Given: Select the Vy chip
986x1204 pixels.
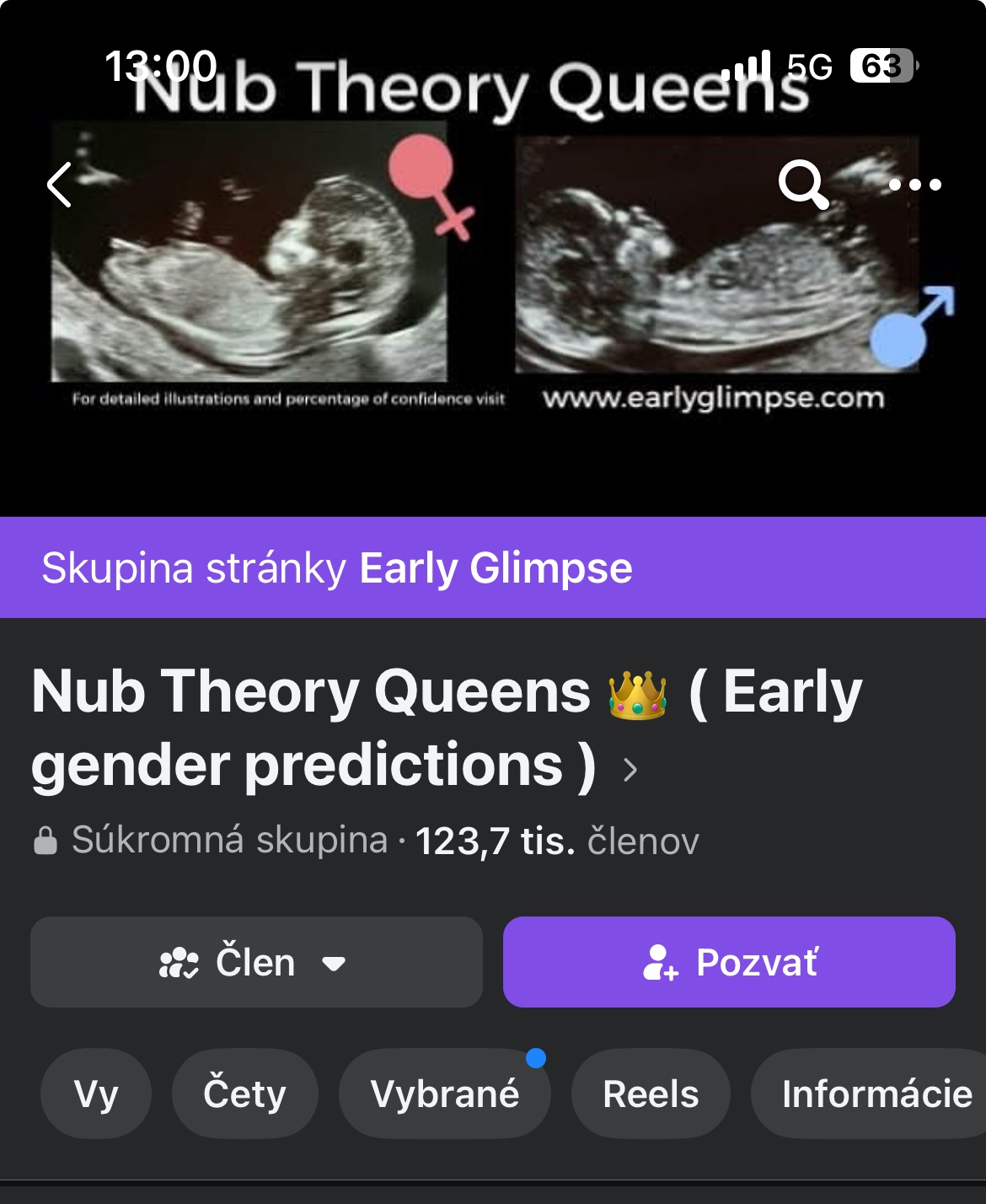Looking at the screenshot, I should 96,1094.
